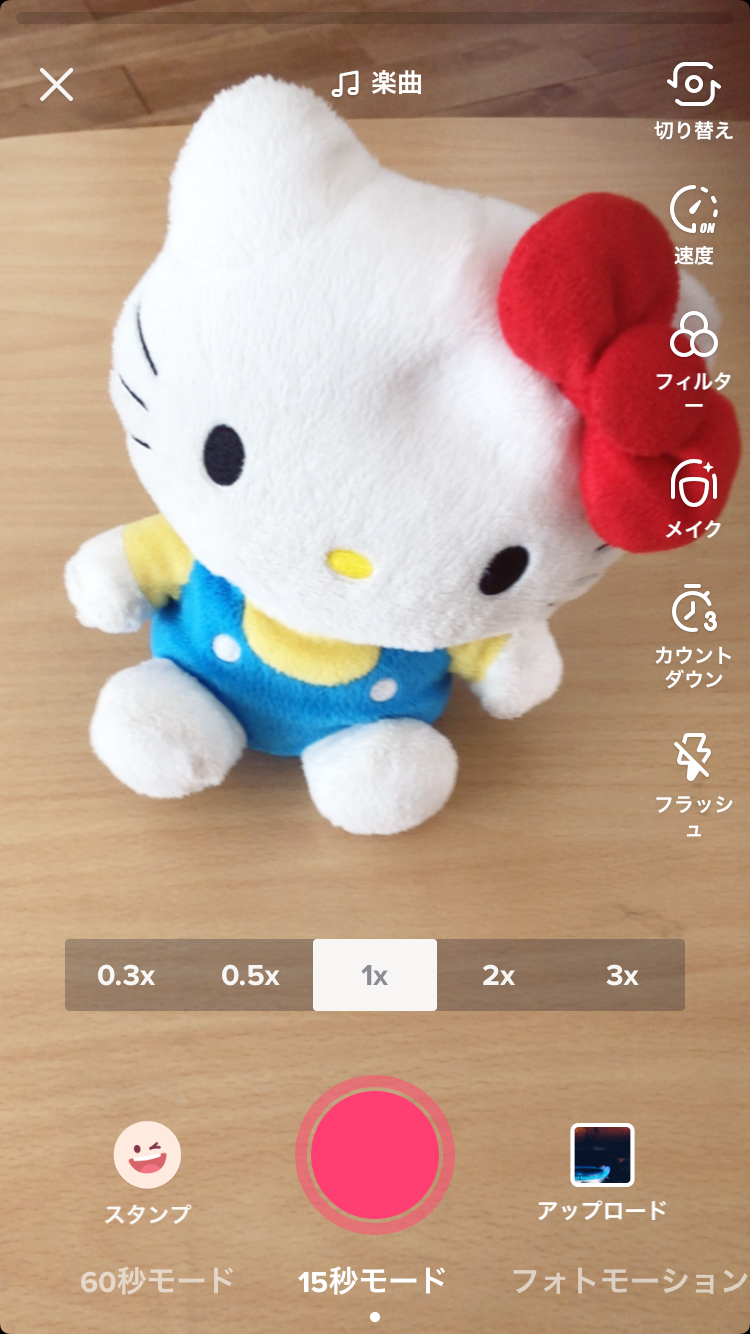750x1334 pixels.
Task: Select 0.5x recording speed
Action: pyautogui.click(x=250, y=976)
